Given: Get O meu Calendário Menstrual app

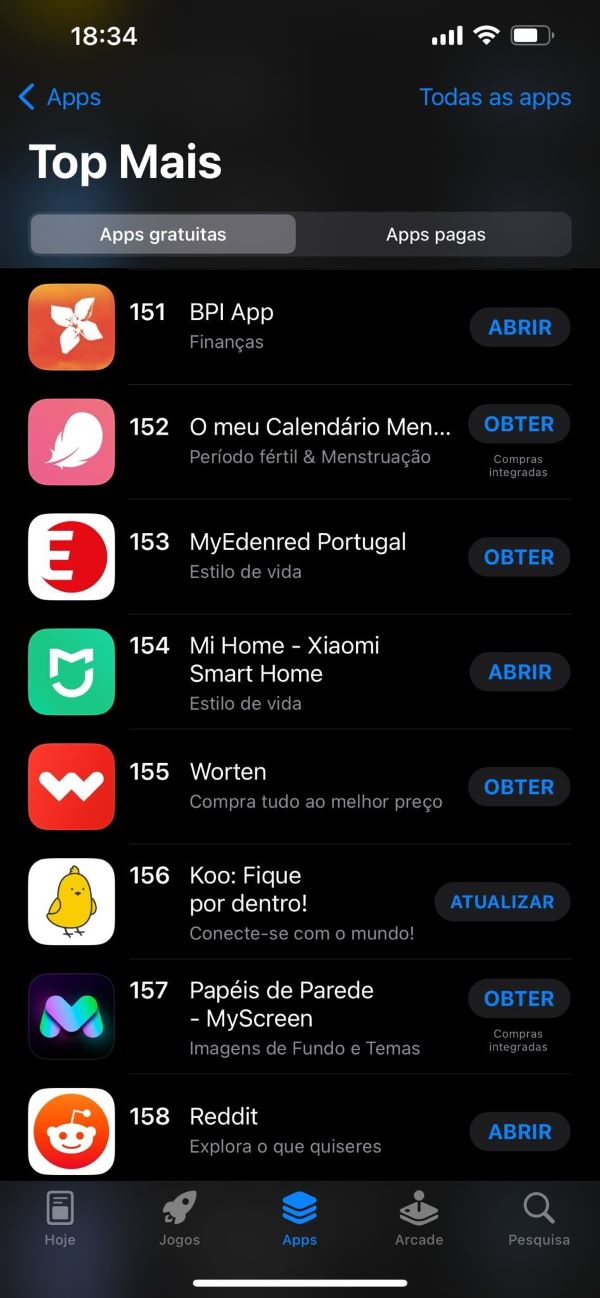Looking at the screenshot, I should tap(519, 424).
